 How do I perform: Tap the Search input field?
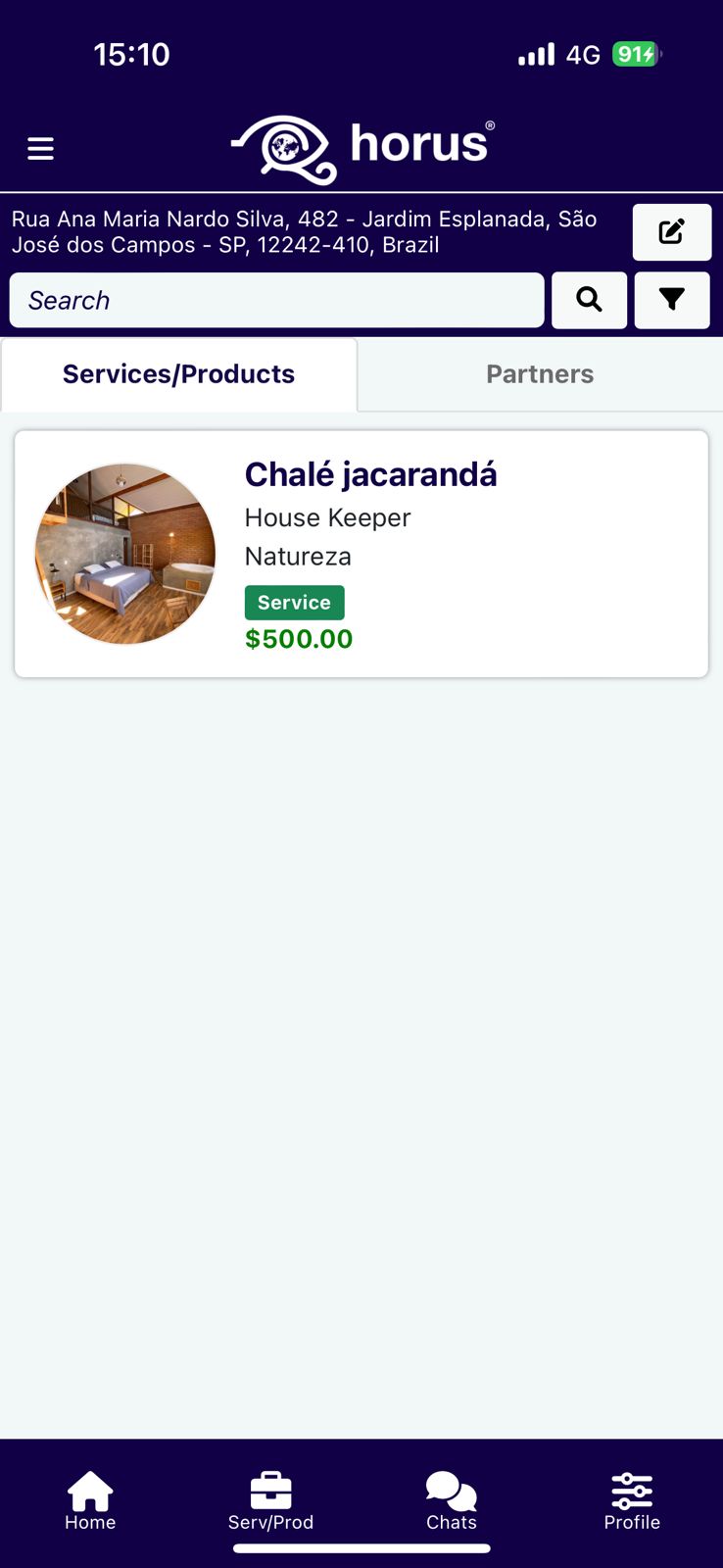(276, 301)
